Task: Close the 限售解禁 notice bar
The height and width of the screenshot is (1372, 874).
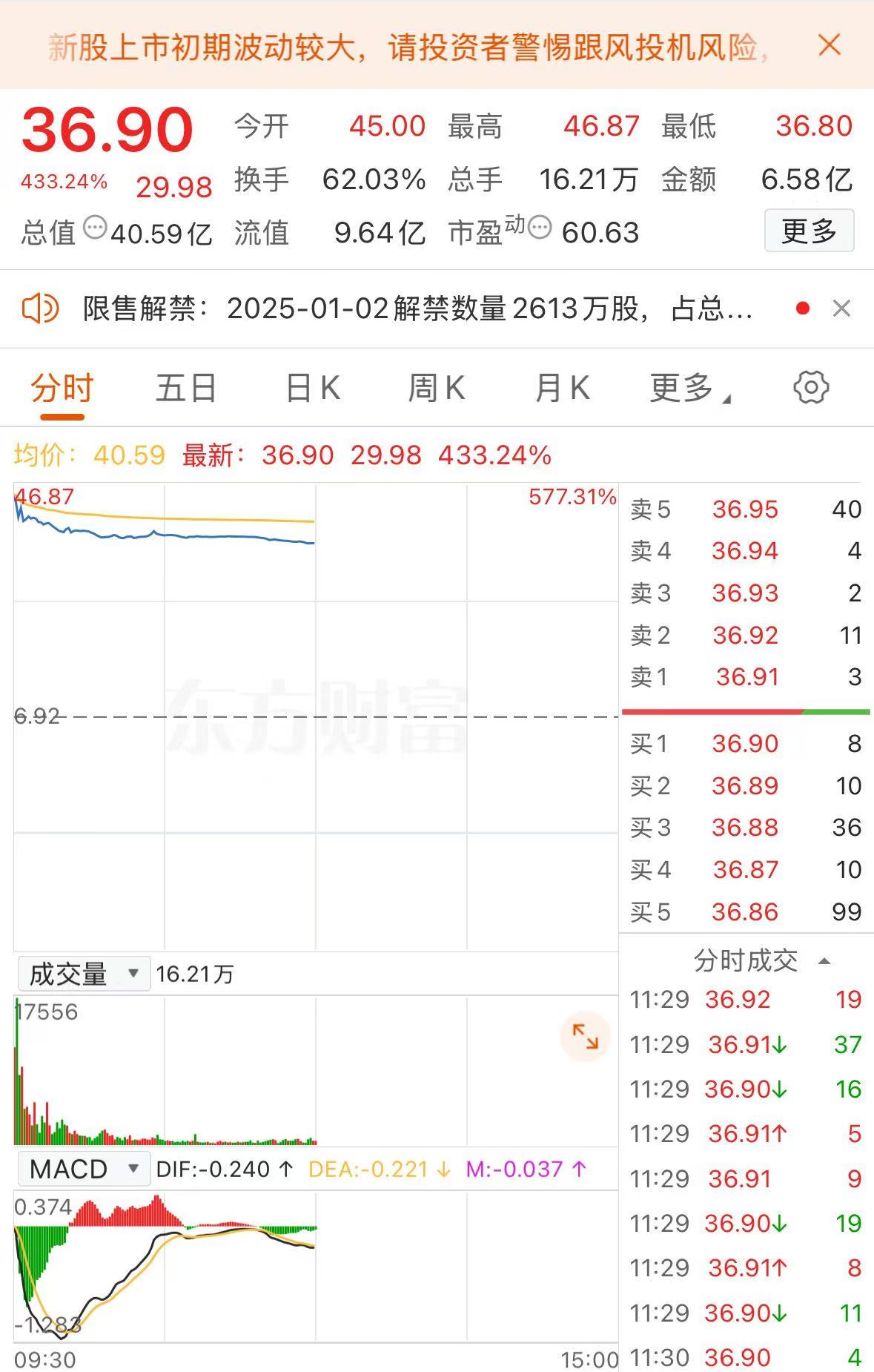Action: coord(841,309)
